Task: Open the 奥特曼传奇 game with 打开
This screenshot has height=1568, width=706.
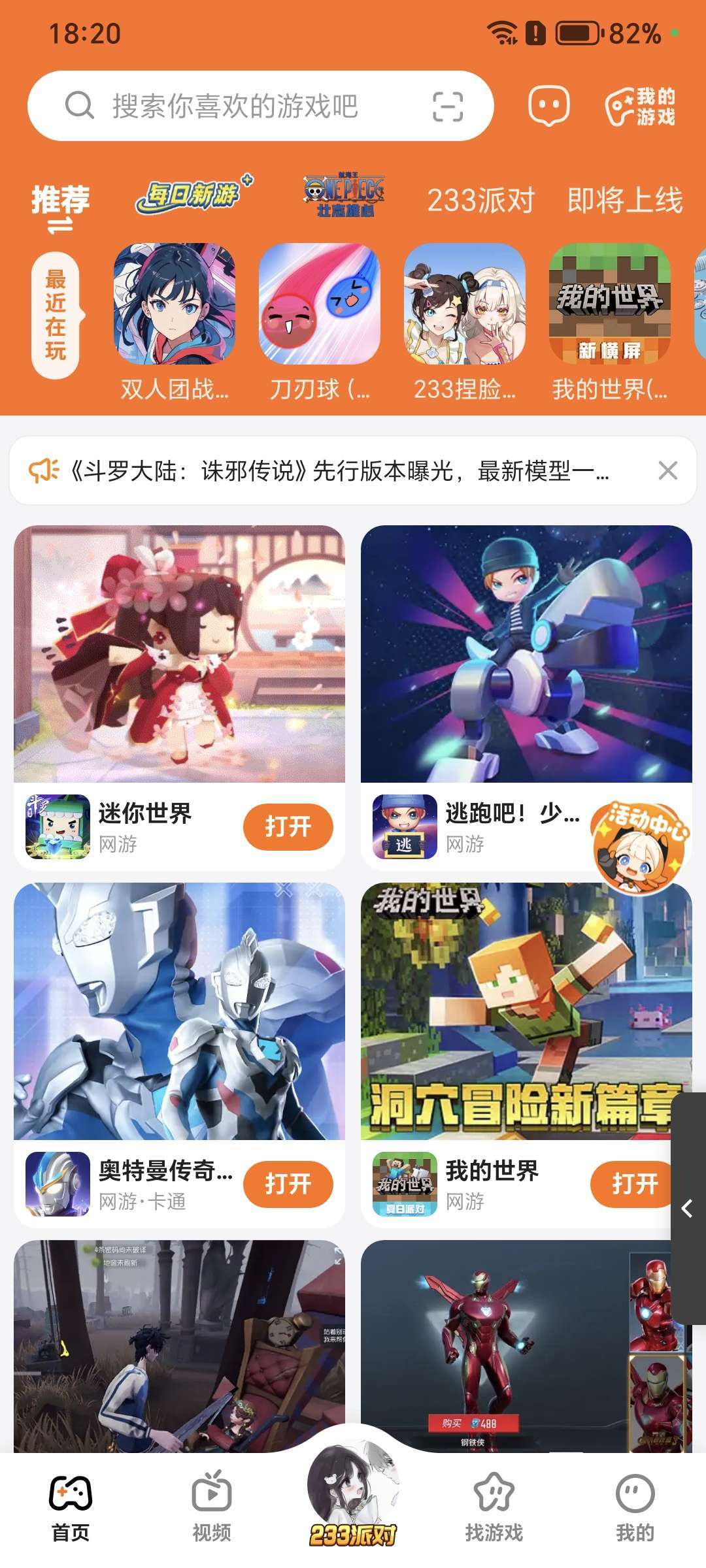Action: pos(288,1184)
